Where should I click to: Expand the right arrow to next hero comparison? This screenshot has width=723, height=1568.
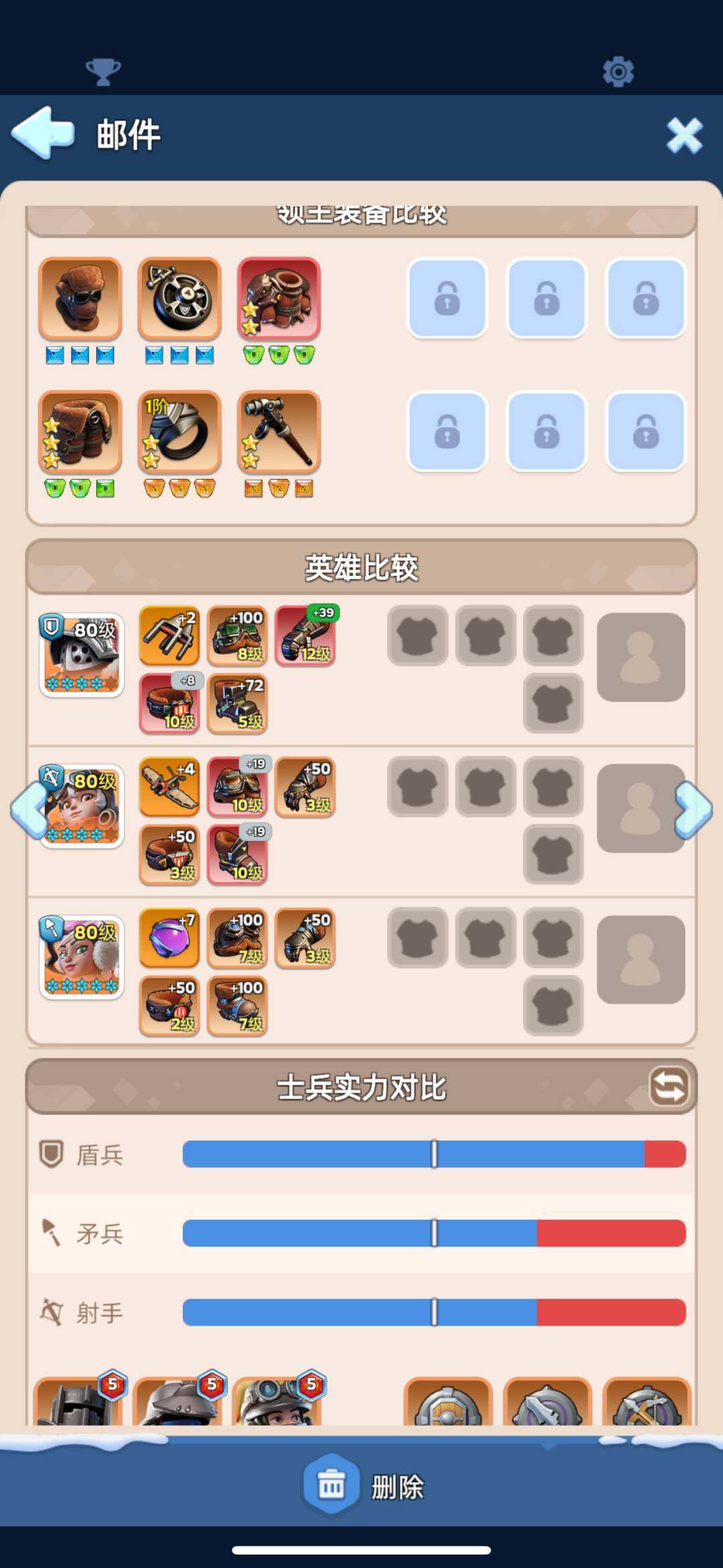pos(694,808)
